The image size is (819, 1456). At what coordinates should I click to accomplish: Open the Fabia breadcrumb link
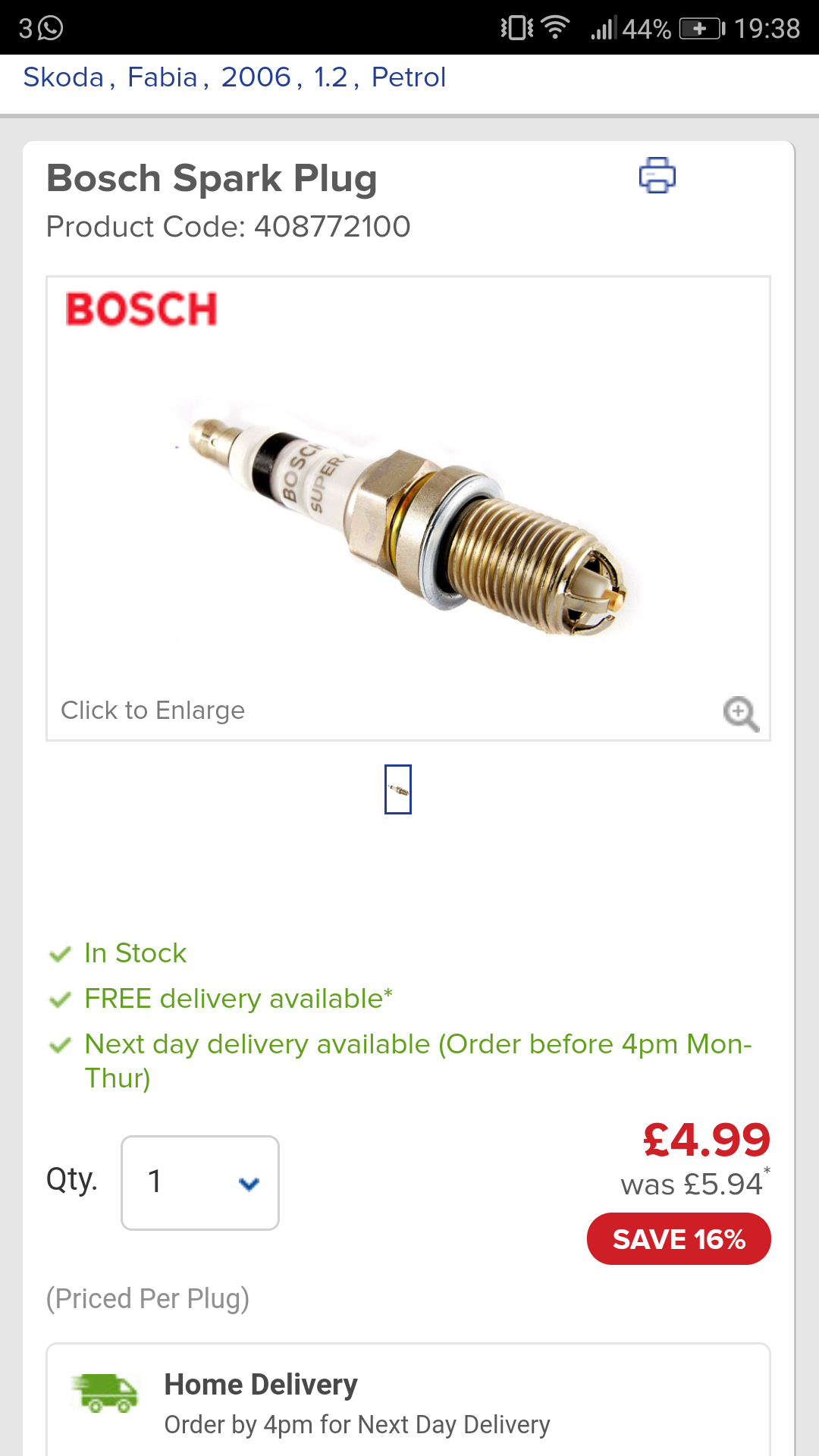click(x=162, y=77)
